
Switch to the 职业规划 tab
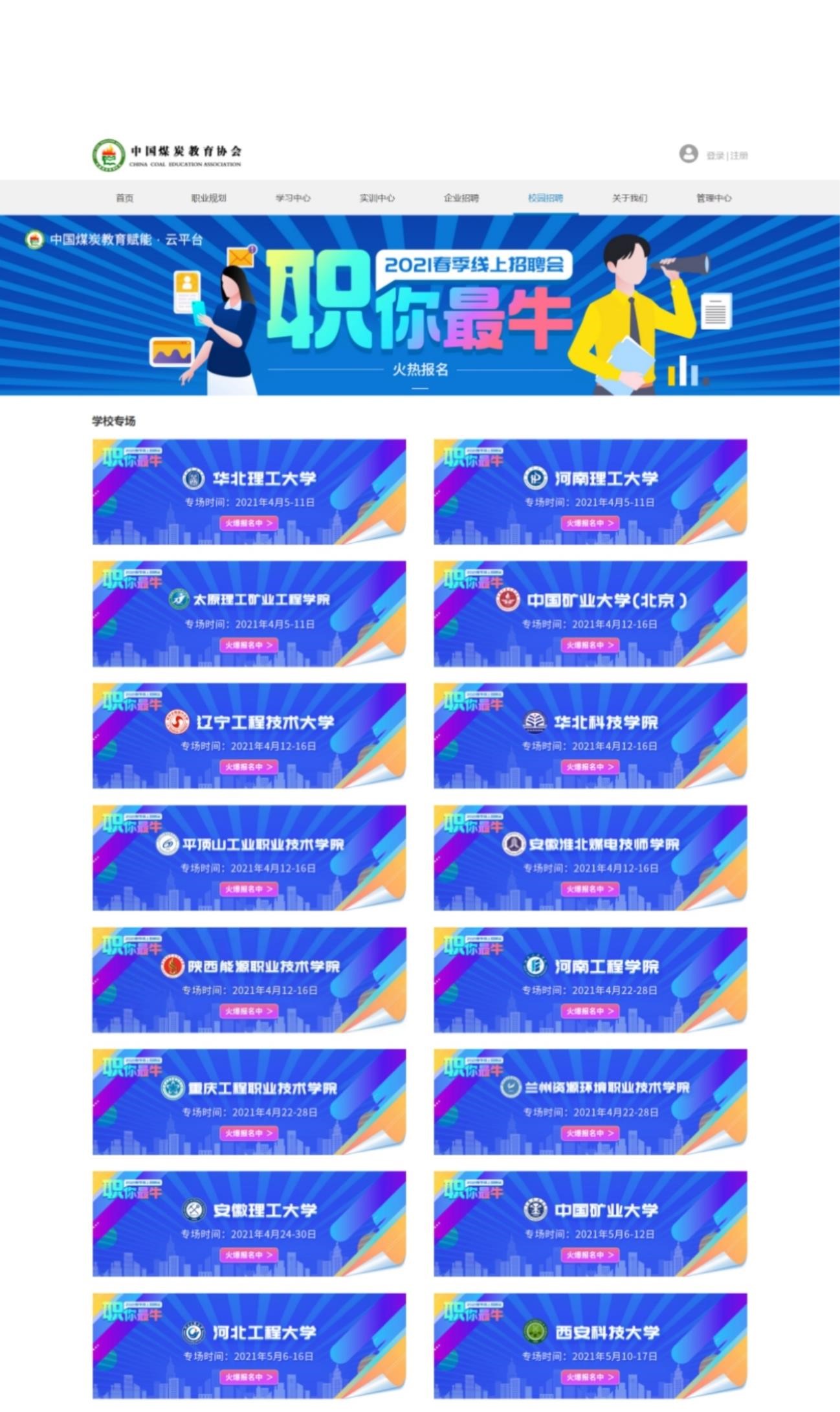[208, 198]
